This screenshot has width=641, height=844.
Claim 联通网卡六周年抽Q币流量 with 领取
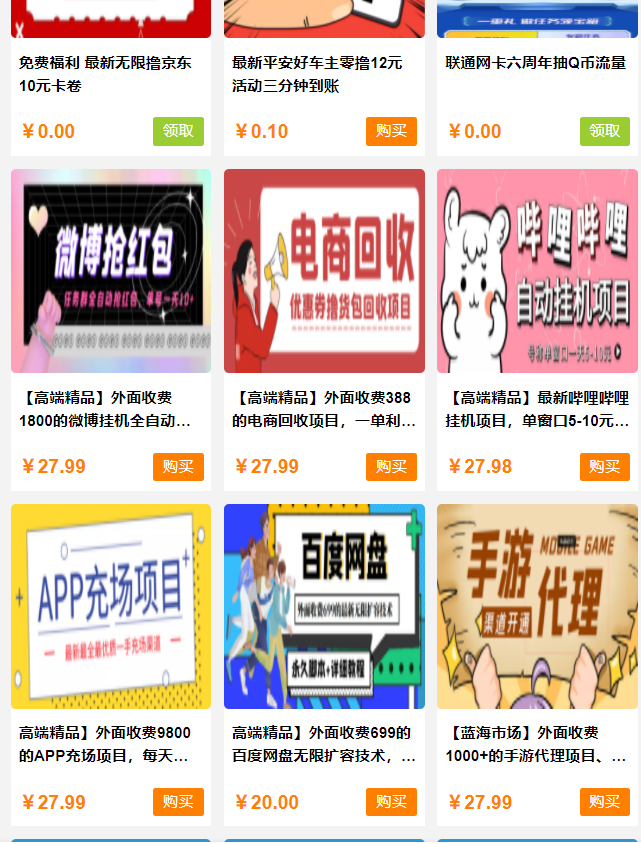click(x=604, y=131)
